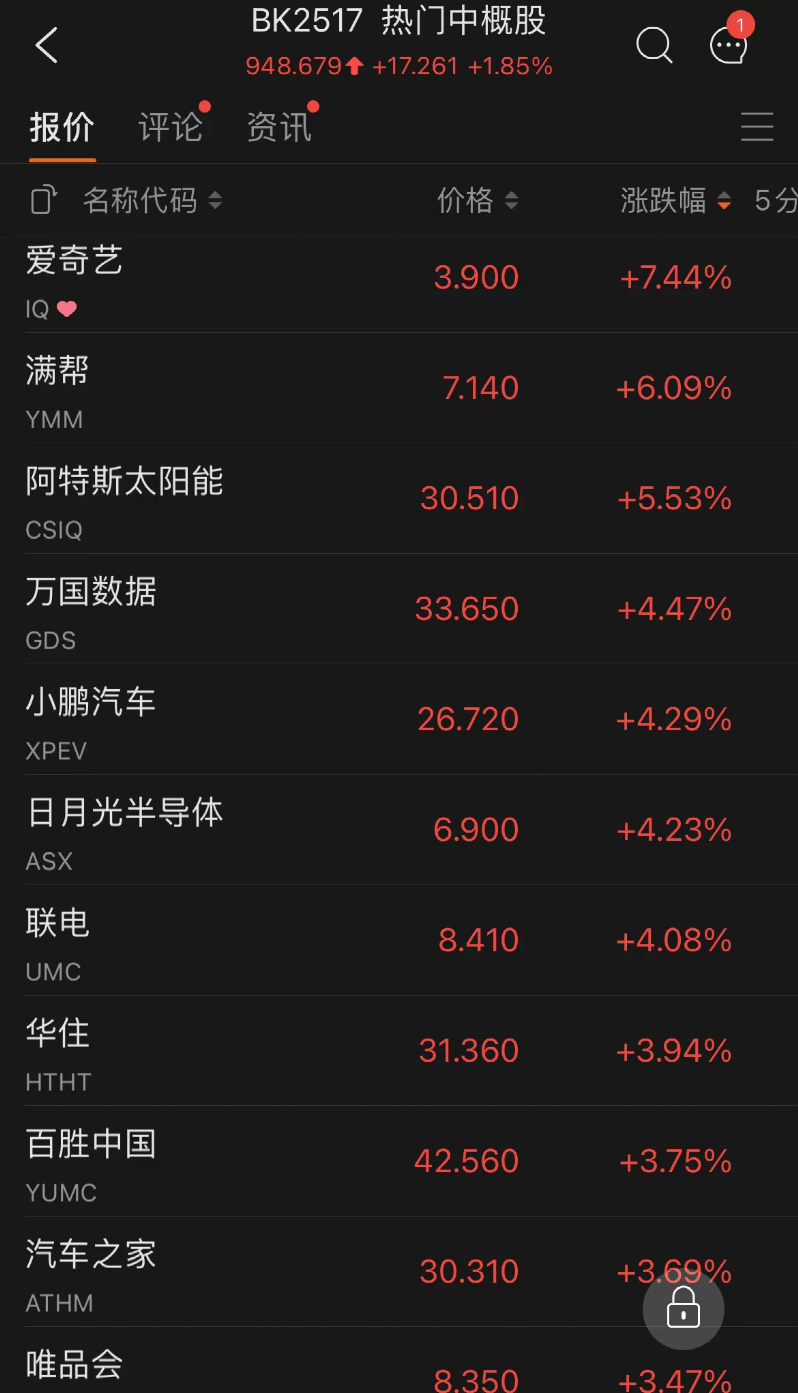Open the search magnifier icon
This screenshot has height=1393, width=798.
click(x=654, y=45)
